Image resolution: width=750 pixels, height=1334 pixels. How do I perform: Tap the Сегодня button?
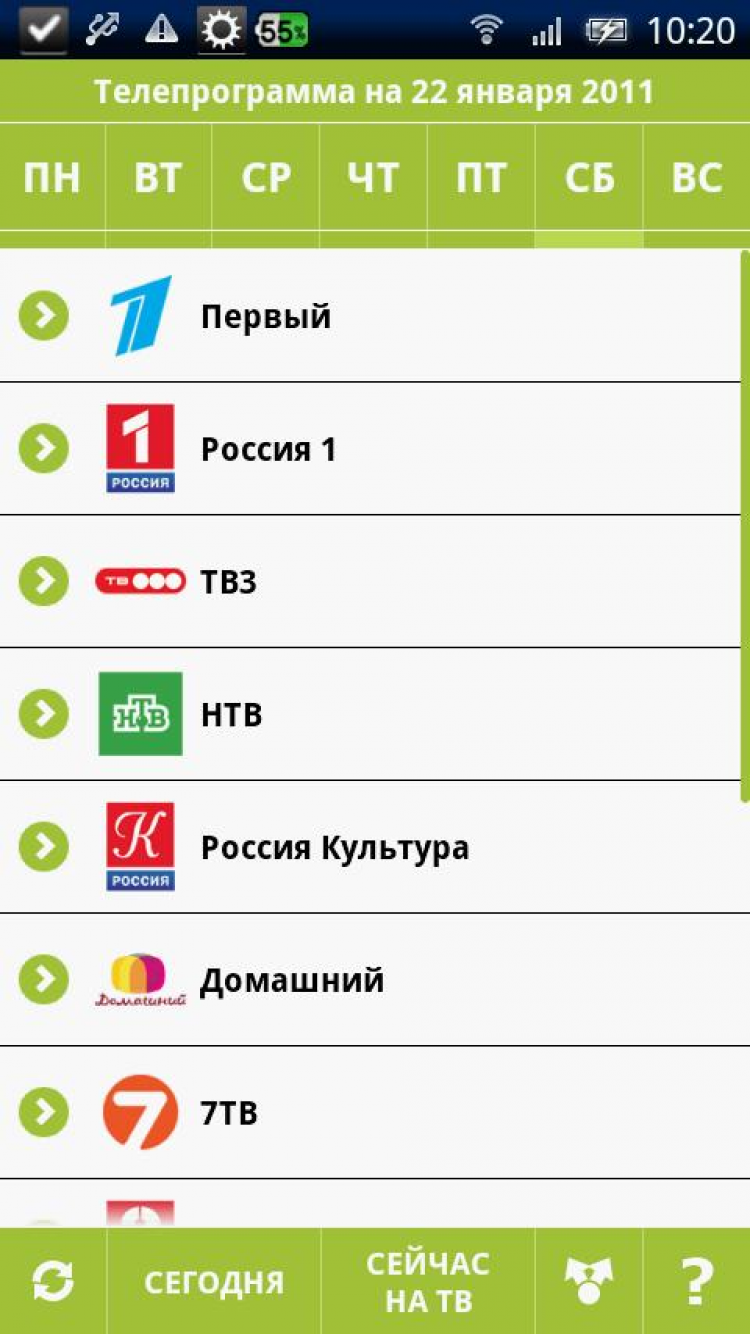pyautogui.click(x=214, y=1281)
